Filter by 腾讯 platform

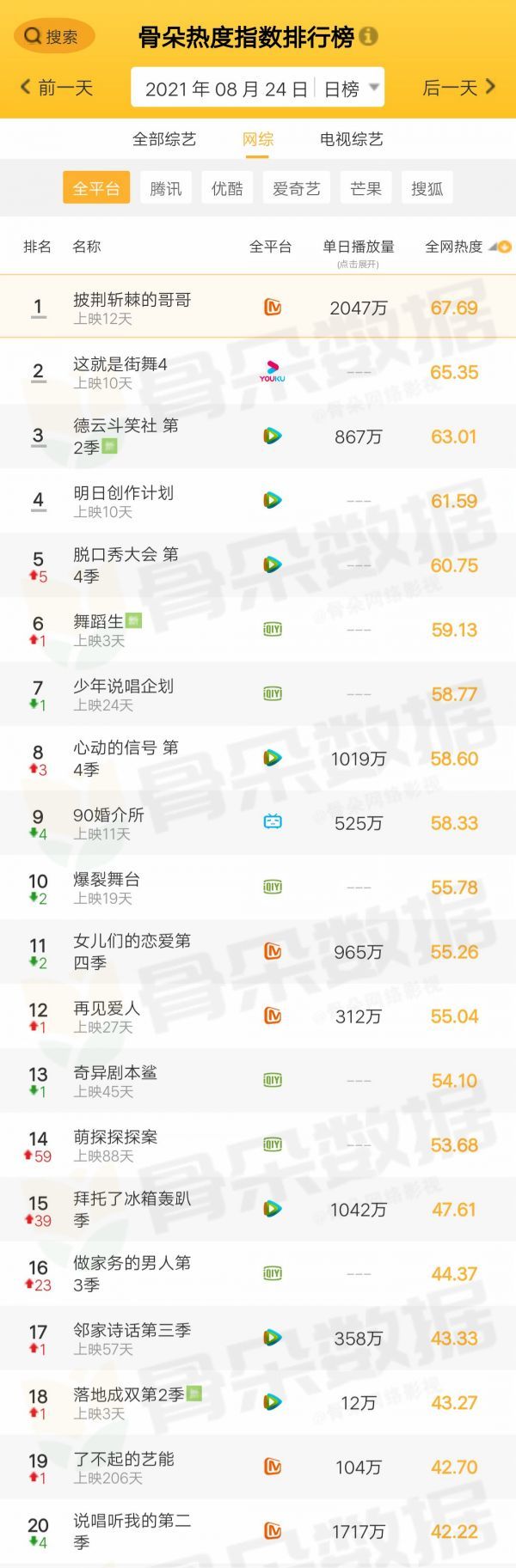[165, 188]
